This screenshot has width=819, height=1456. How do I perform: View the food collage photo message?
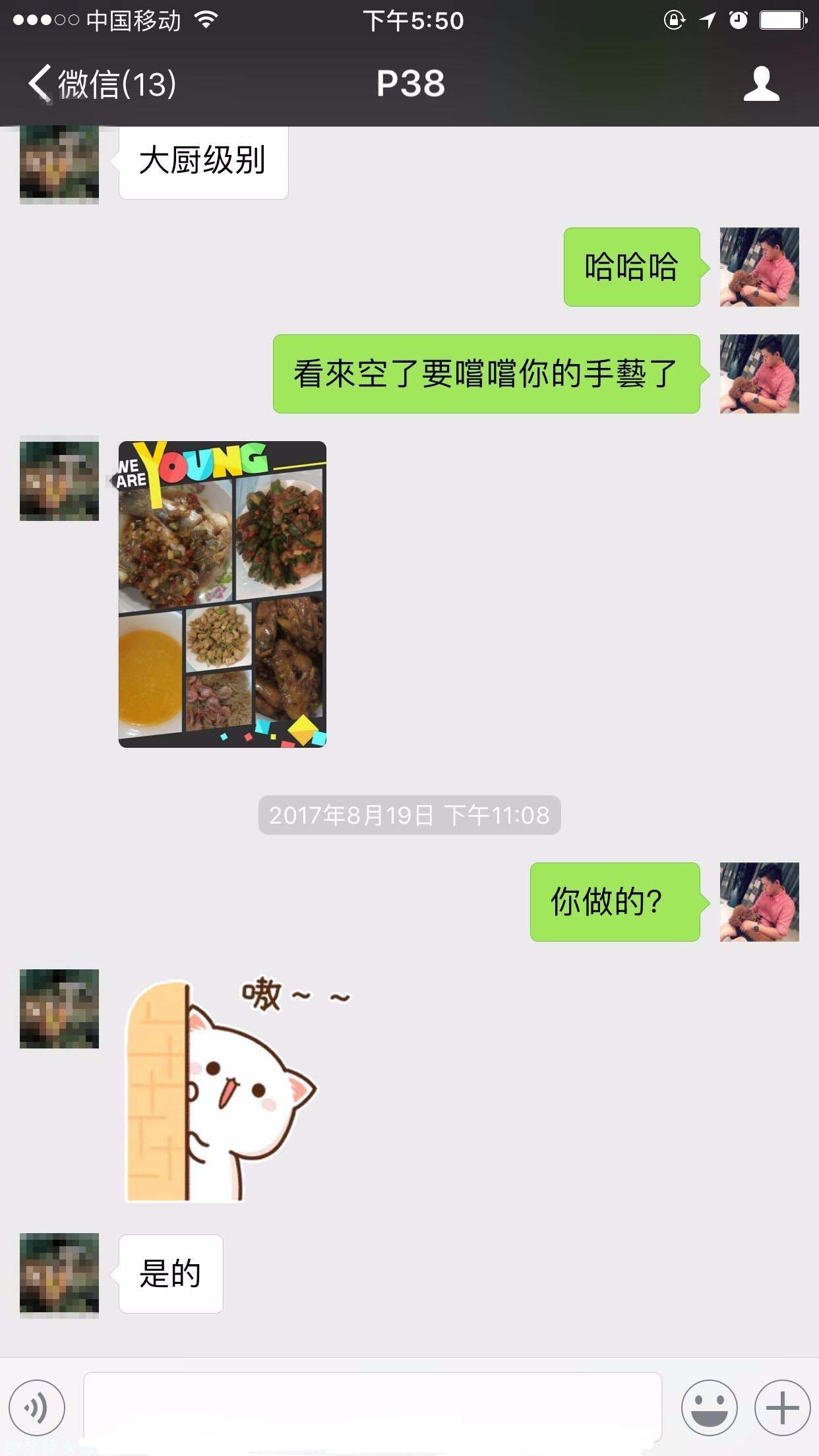pos(222,593)
